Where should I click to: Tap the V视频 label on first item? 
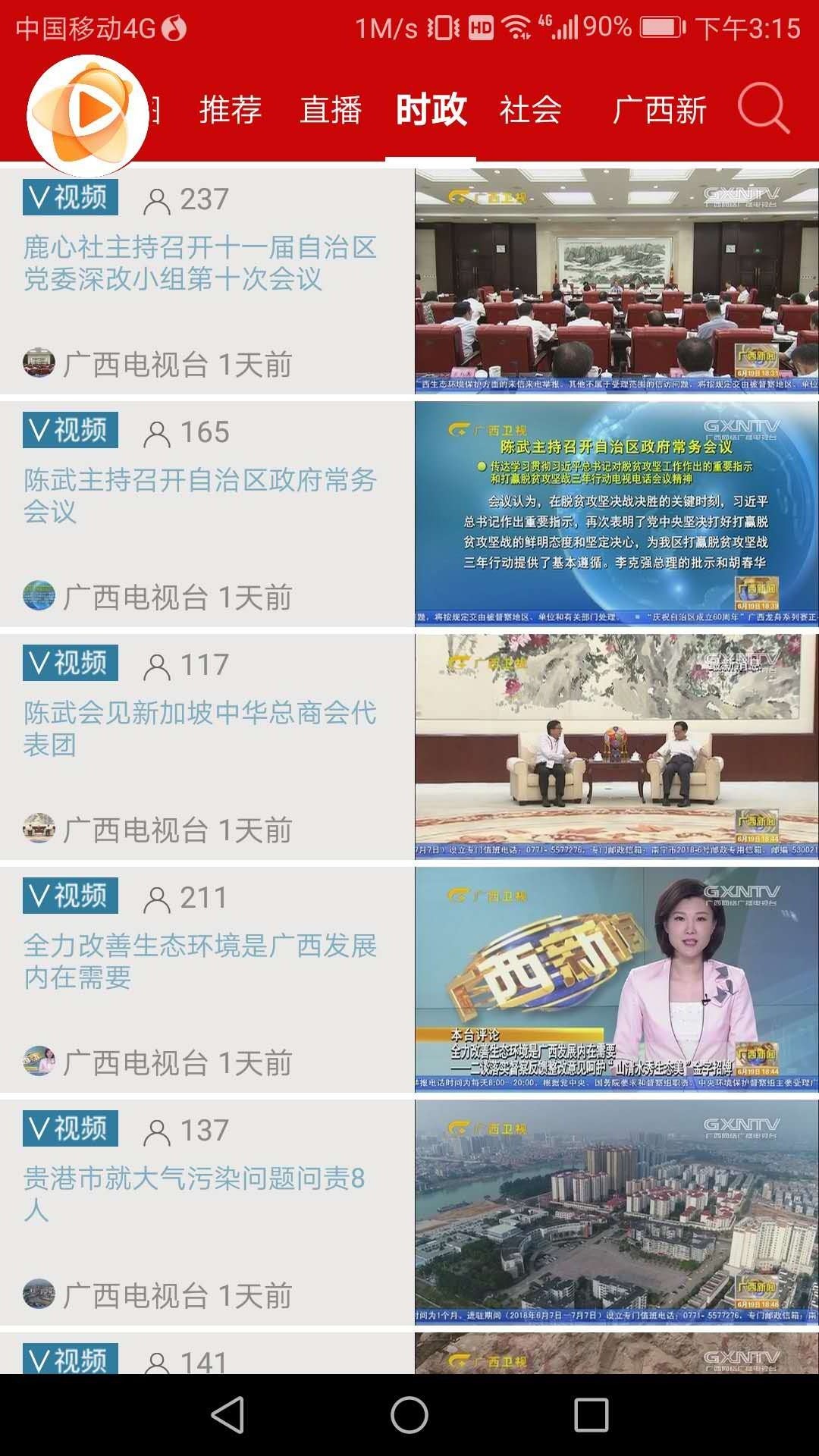[71, 197]
